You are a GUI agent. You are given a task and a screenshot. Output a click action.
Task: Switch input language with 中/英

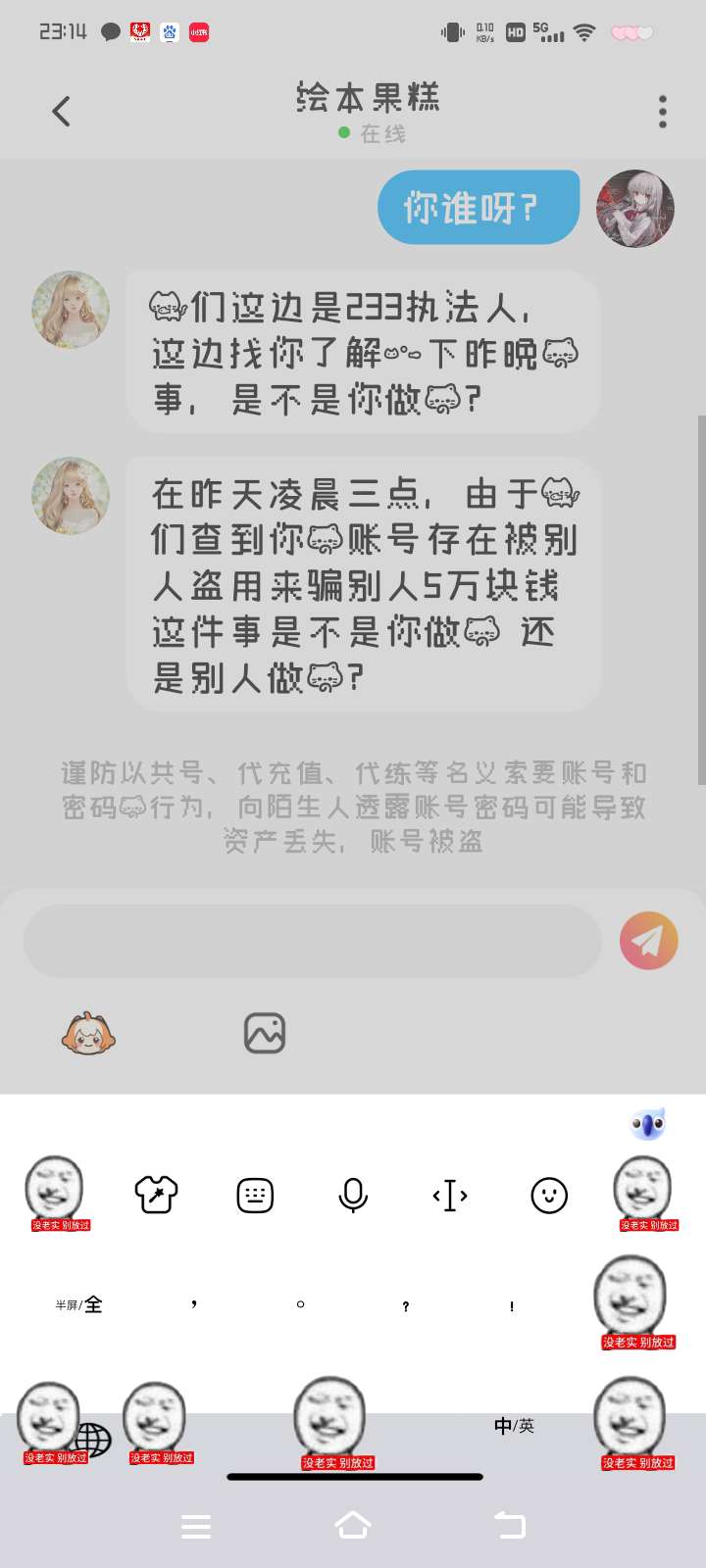point(514,1426)
